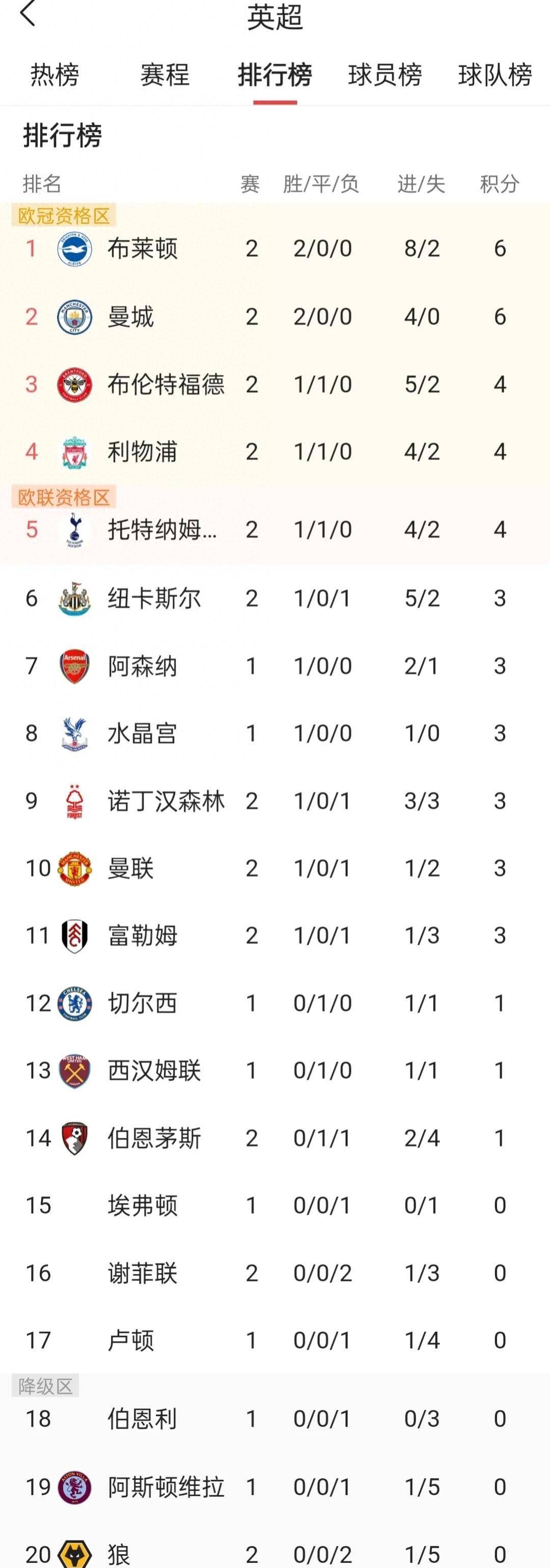This screenshot has height=1568, width=550.
Task: Click the 托特纳姆 team name
Action: point(164,530)
